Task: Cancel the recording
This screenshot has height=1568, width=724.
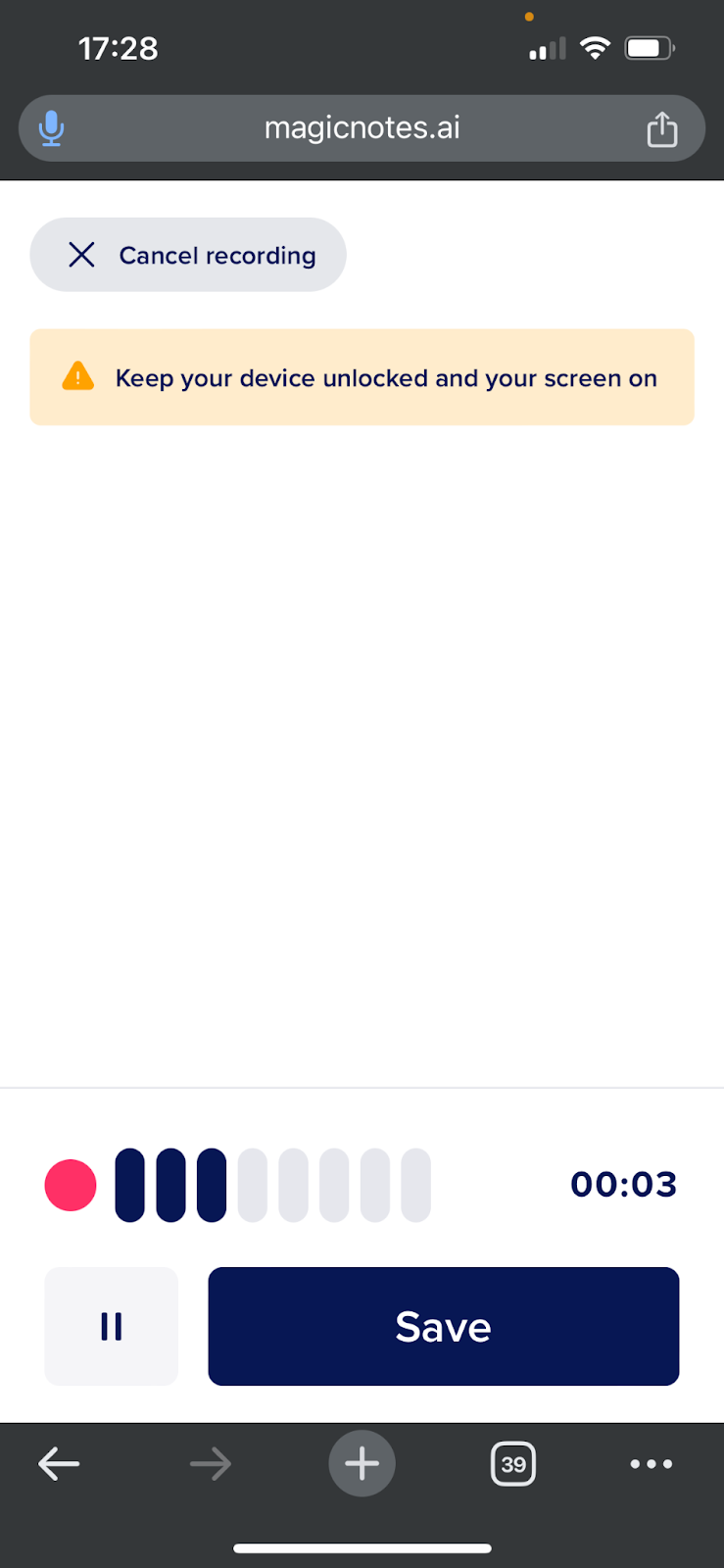Action: [188, 255]
